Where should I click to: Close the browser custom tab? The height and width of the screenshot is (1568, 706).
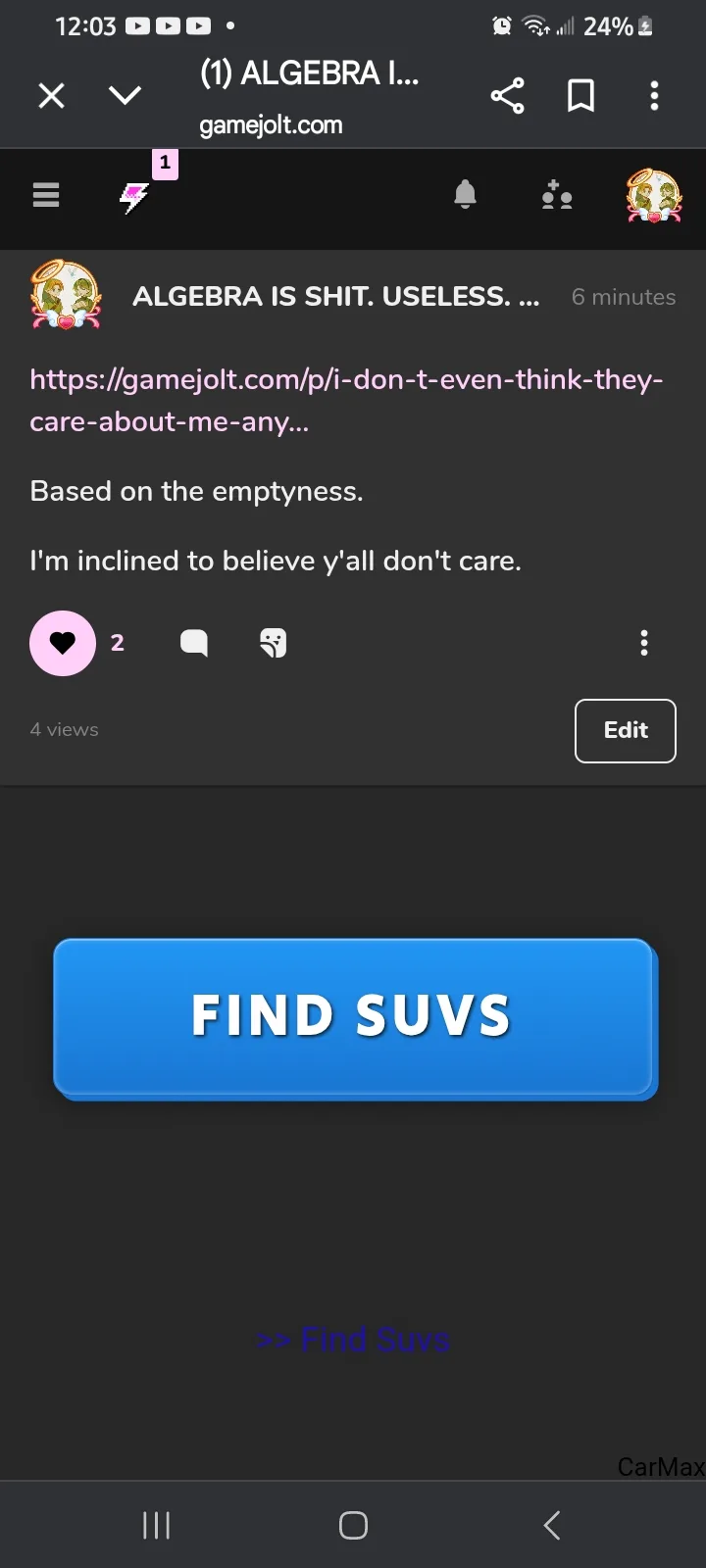(x=51, y=95)
